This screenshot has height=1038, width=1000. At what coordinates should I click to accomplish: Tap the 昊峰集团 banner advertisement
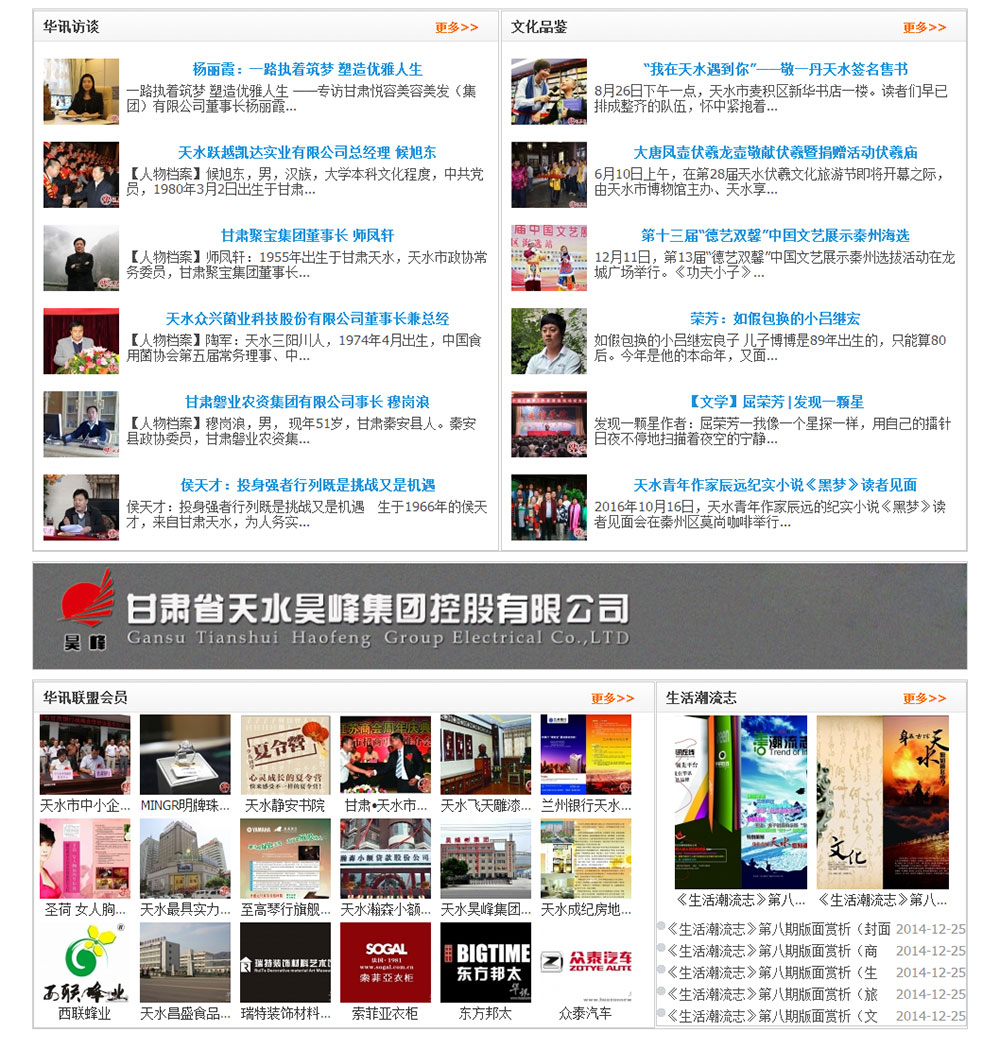click(x=499, y=615)
